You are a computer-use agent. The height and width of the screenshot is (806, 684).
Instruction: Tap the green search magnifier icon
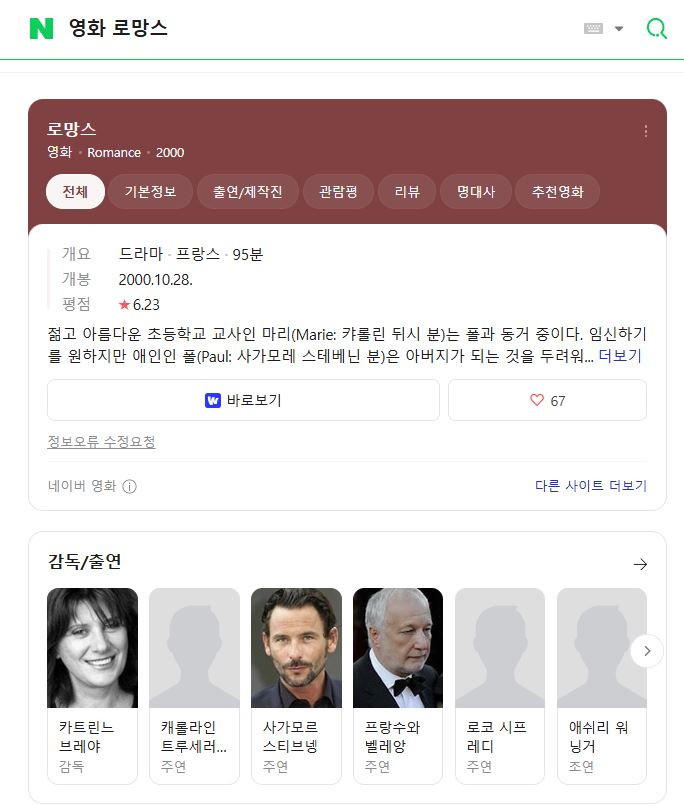coord(656,29)
